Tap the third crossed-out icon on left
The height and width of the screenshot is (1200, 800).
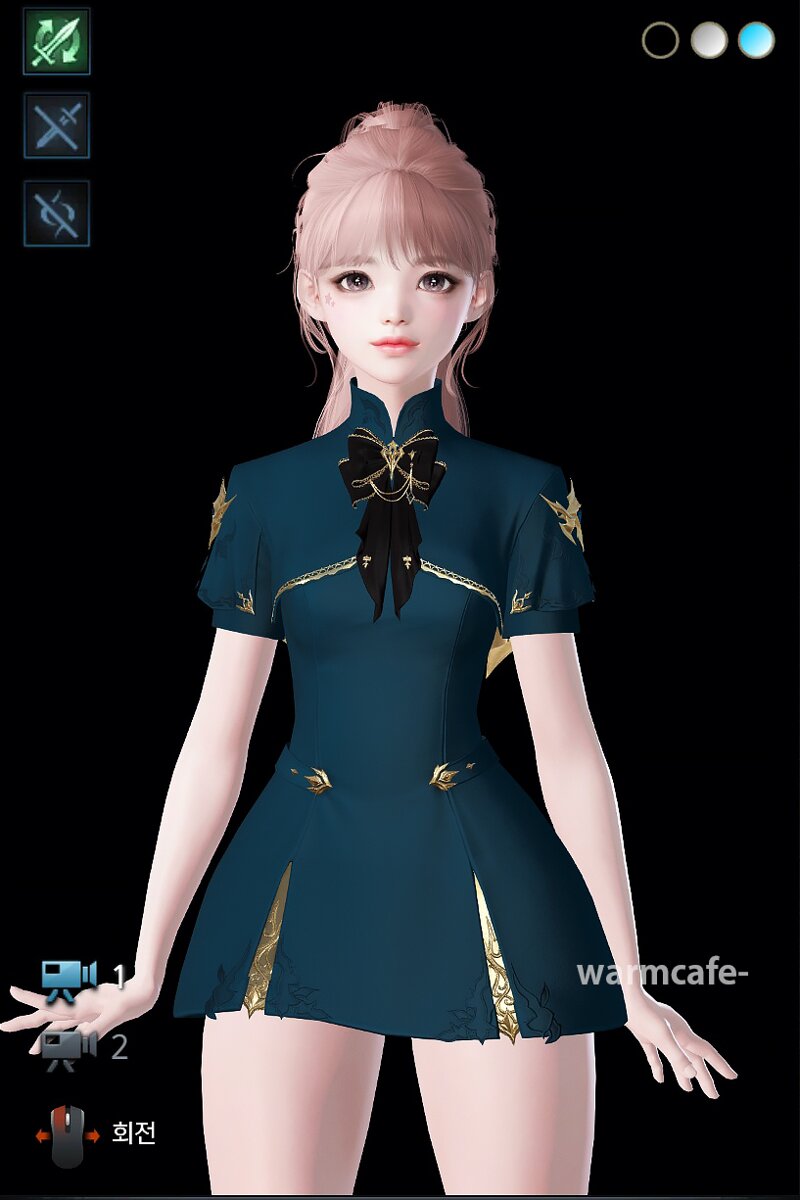(x=57, y=213)
